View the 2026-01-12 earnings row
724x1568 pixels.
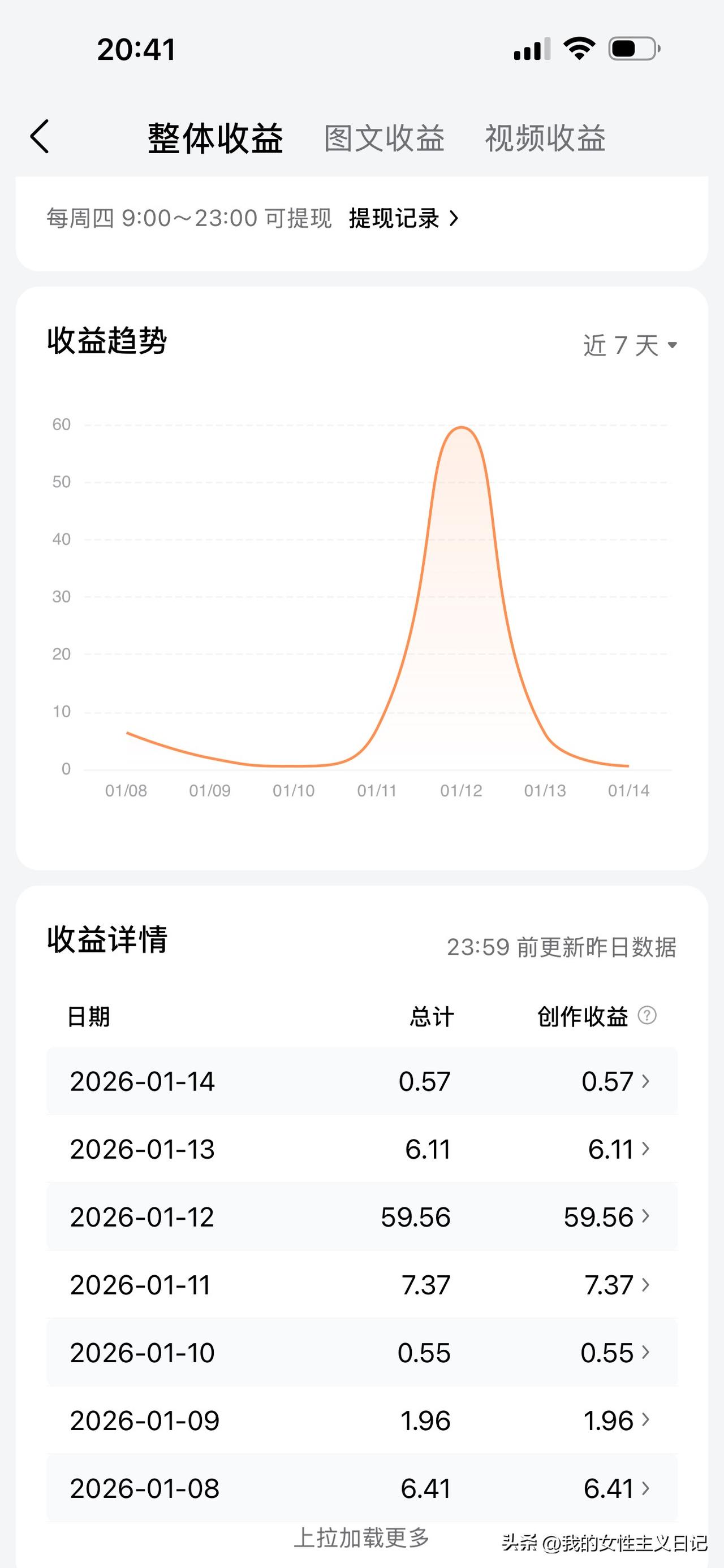361,1217
